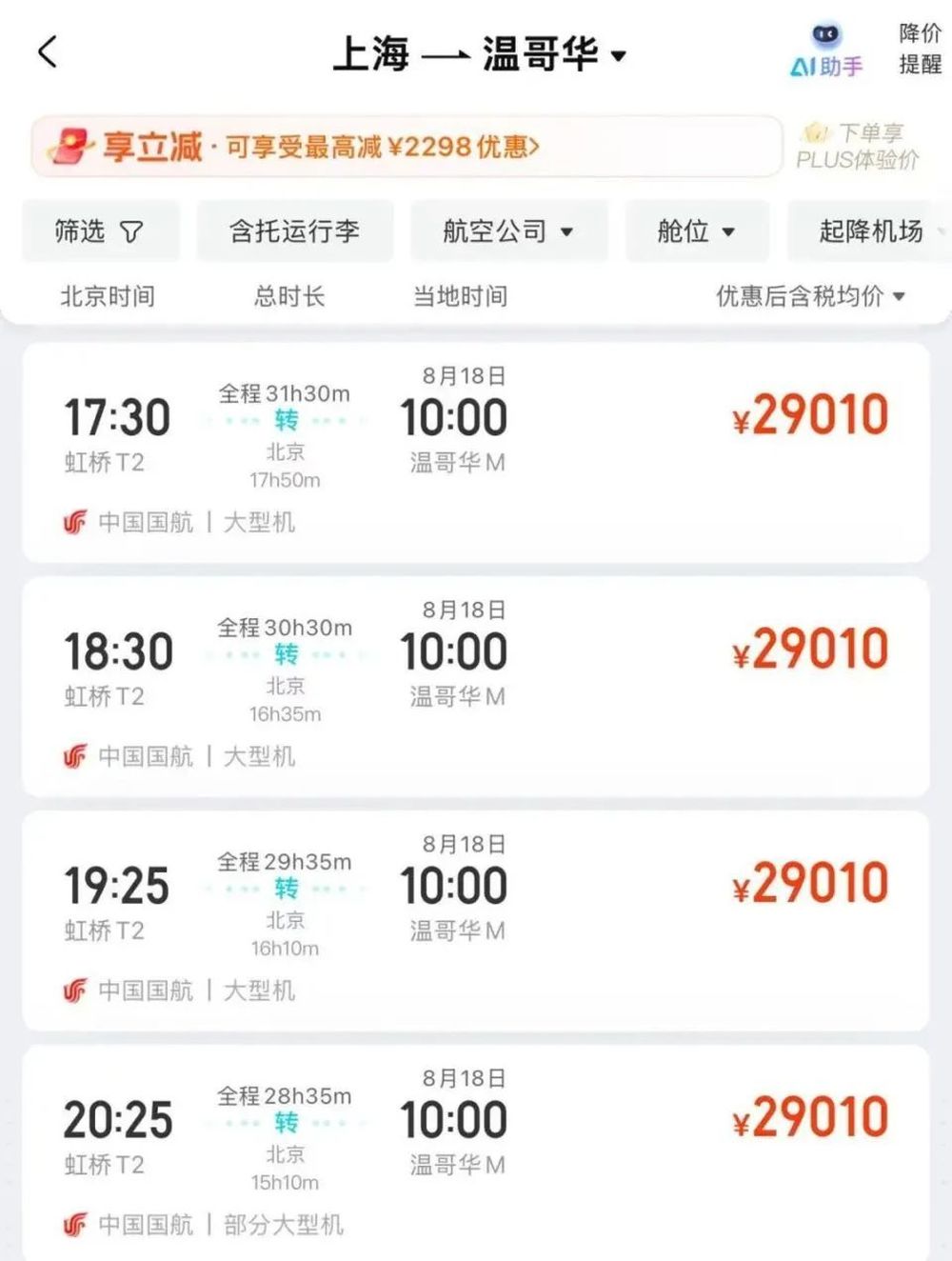The width and height of the screenshot is (952, 1261).
Task: Select the 20:25 flight from 虹桥T2
Action: [475, 1152]
